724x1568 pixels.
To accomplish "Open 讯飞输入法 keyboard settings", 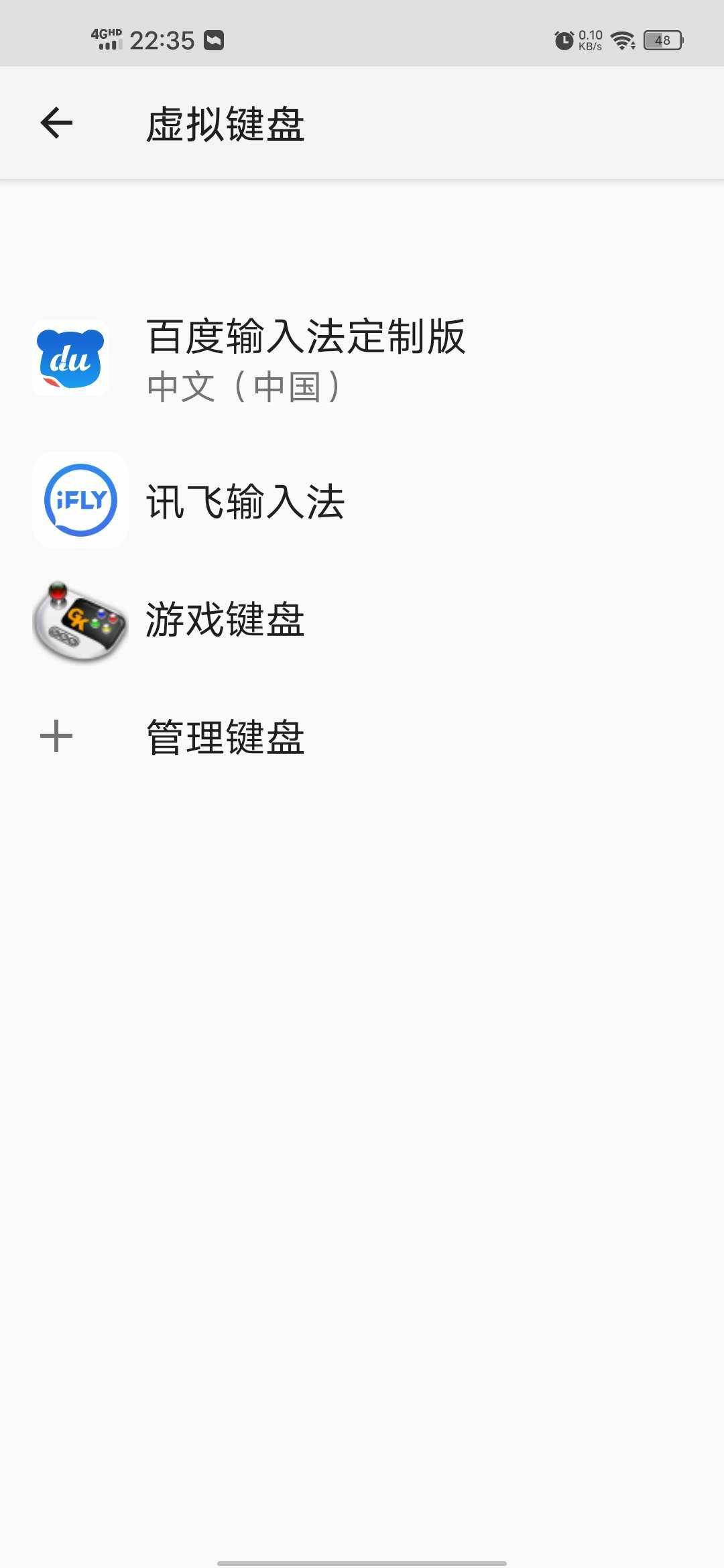I will 362,501.
